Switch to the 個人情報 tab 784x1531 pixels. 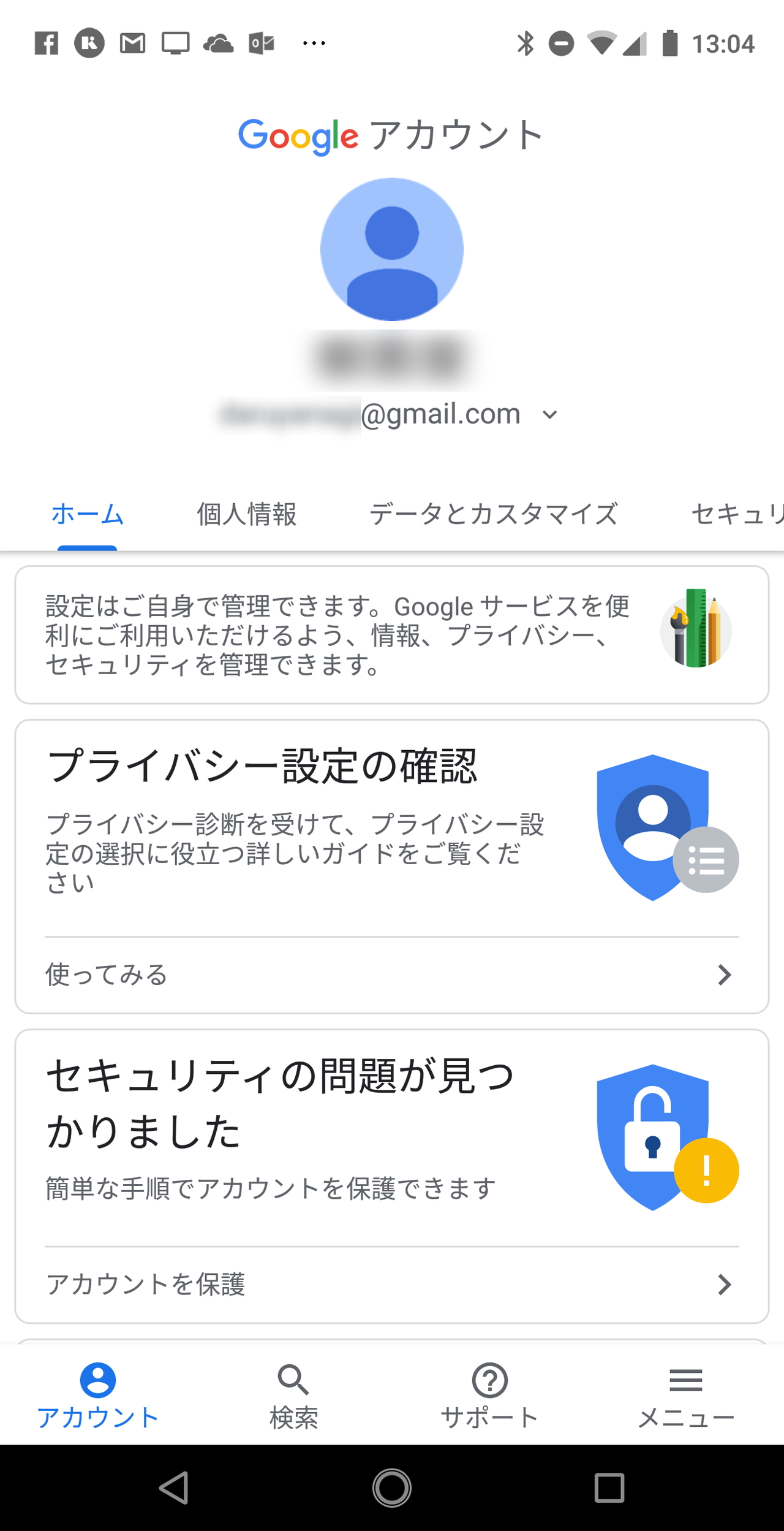tap(247, 515)
